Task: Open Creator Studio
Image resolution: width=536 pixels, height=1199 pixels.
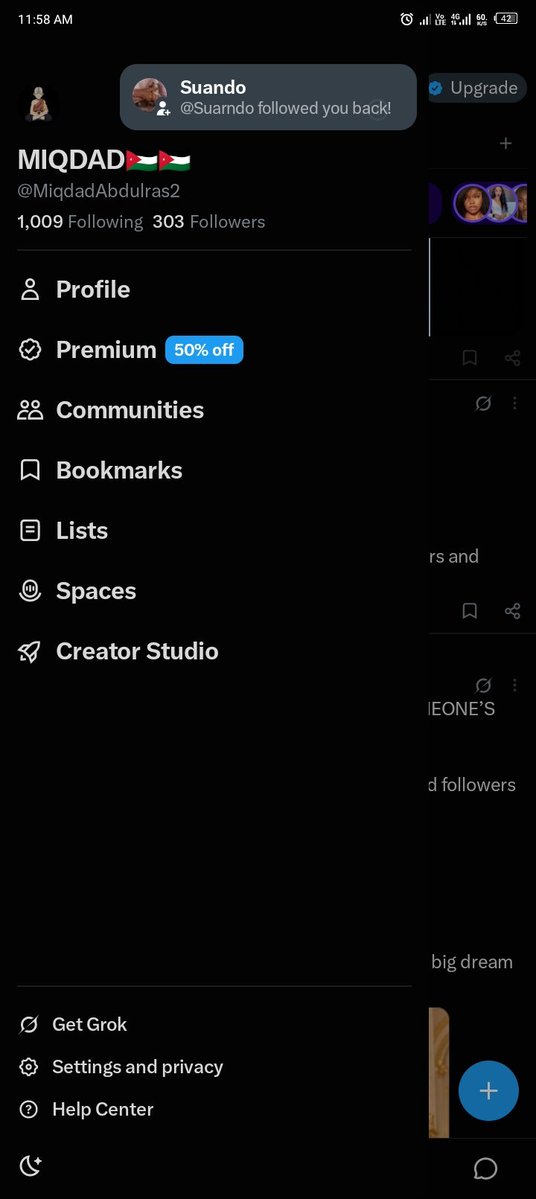Action: (x=119, y=651)
